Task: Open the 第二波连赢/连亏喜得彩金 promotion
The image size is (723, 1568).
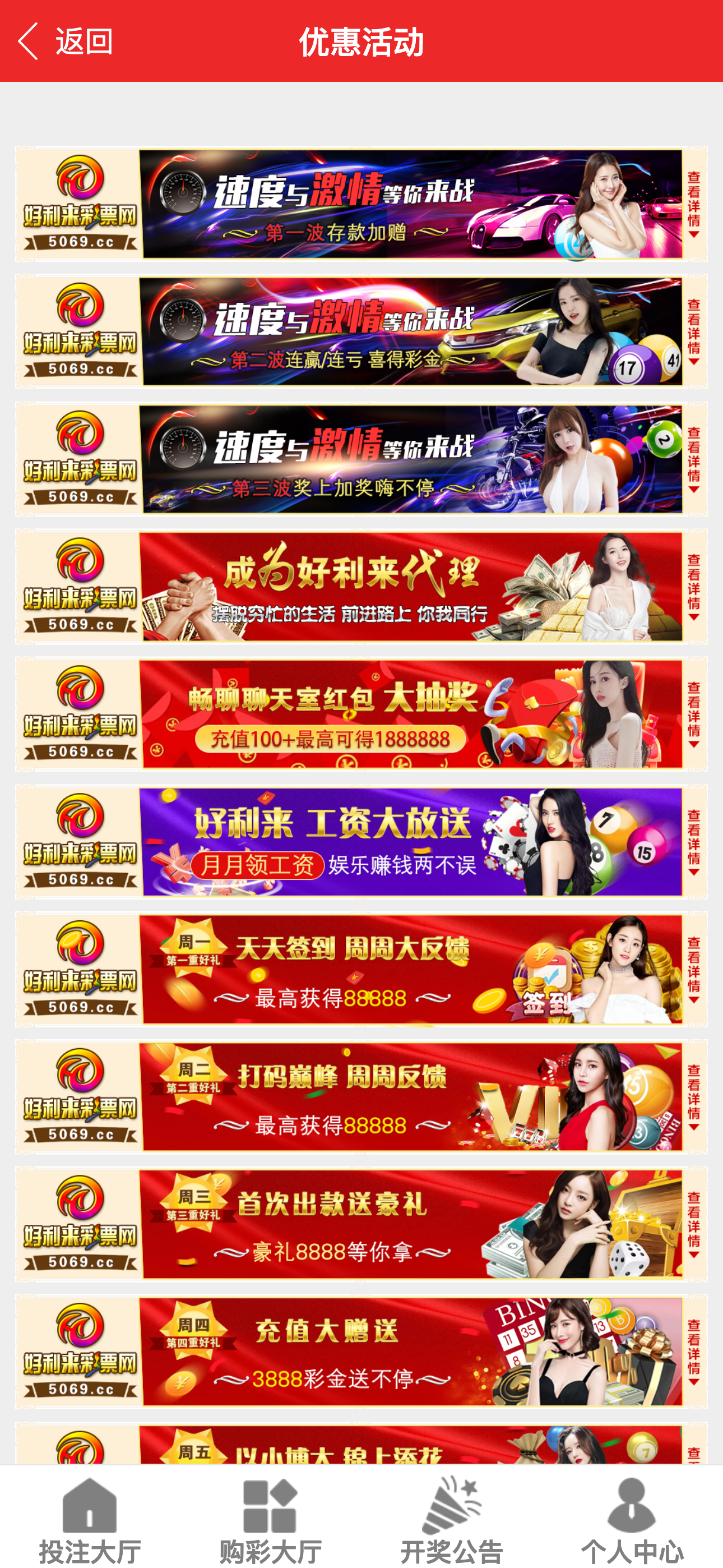Action: coord(411,332)
